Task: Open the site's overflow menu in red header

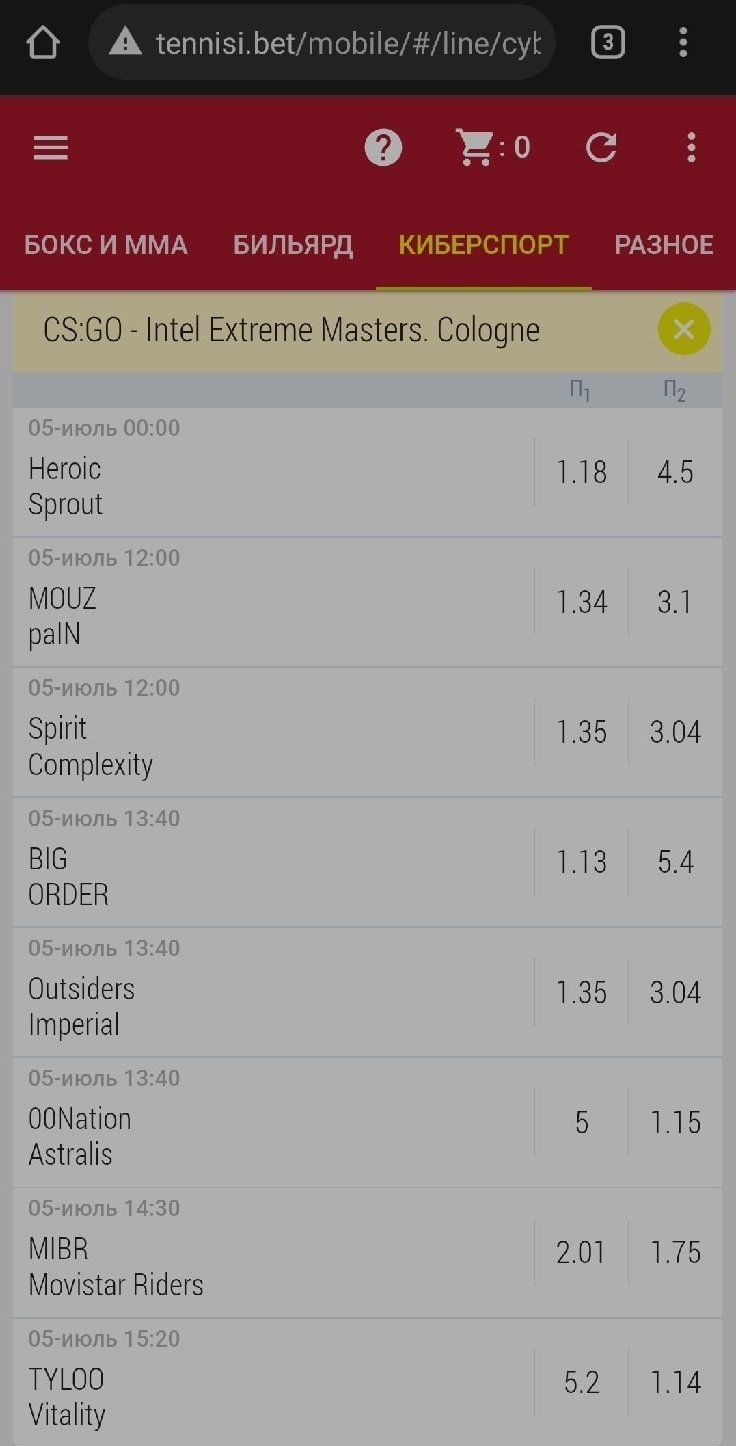Action: click(691, 148)
